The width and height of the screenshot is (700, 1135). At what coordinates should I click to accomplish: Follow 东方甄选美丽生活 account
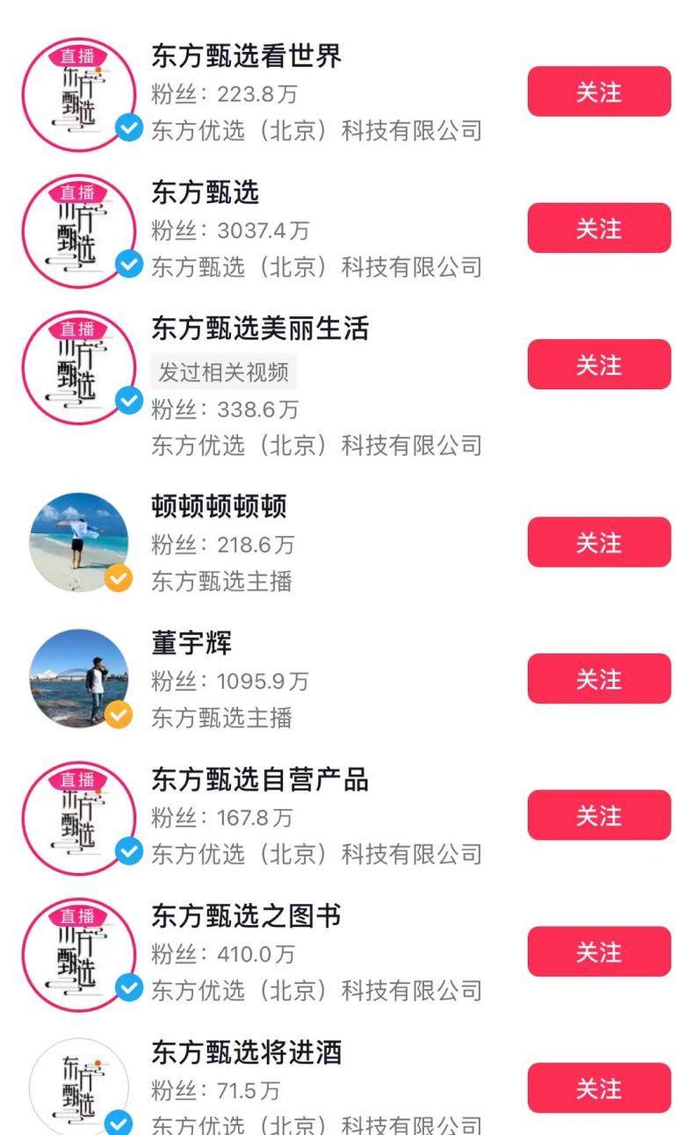(x=598, y=365)
